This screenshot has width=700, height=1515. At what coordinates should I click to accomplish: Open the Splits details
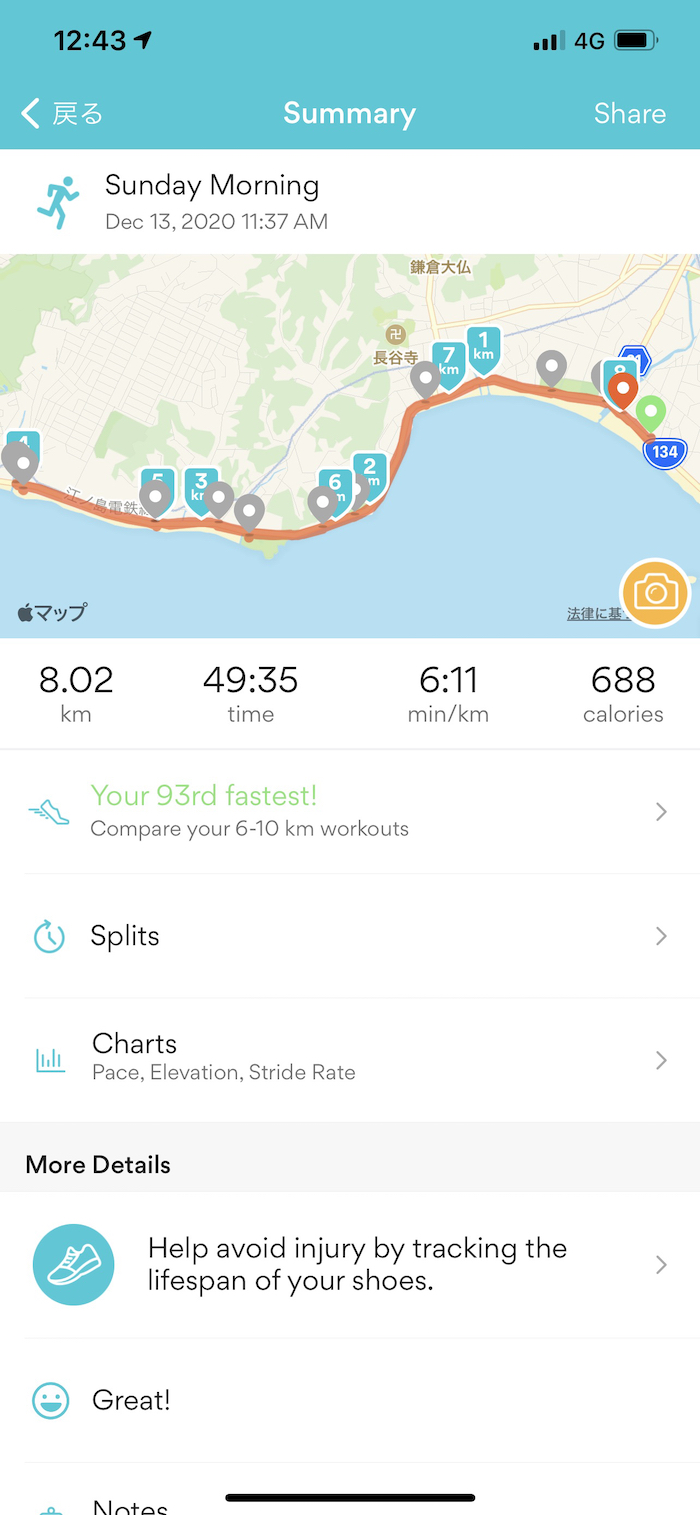tap(349, 936)
